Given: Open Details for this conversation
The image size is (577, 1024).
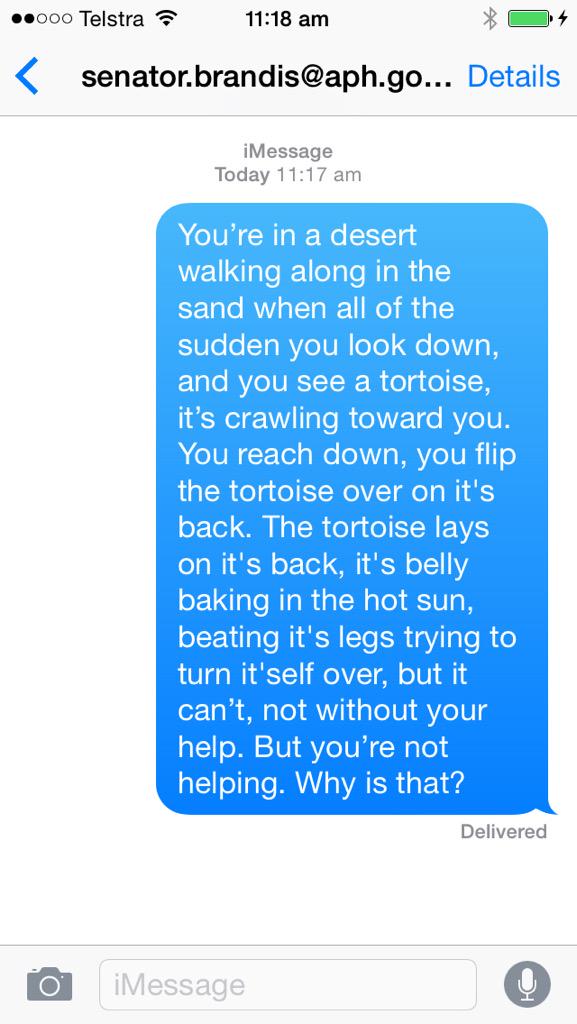Looking at the screenshot, I should pyautogui.click(x=513, y=76).
